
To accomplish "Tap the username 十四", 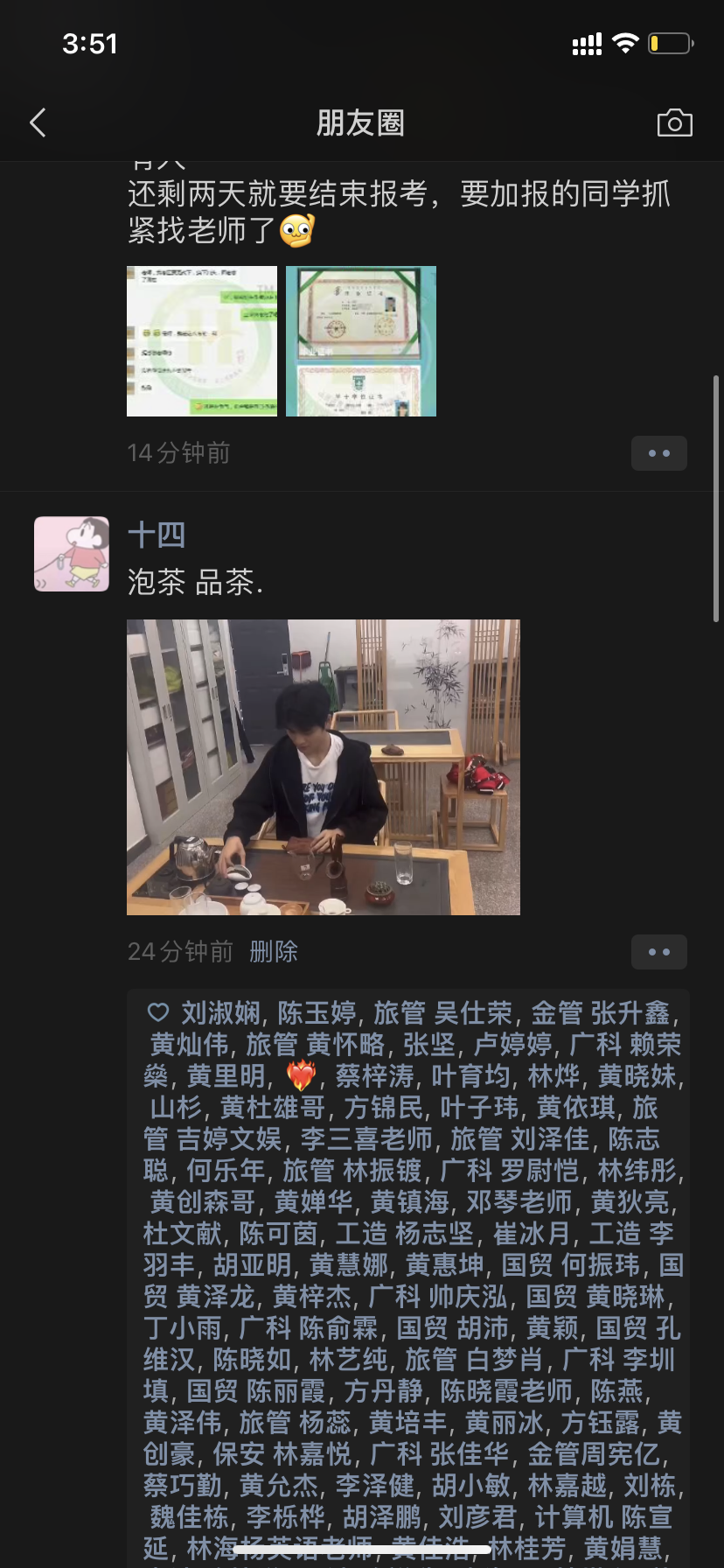I will click(157, 535).
